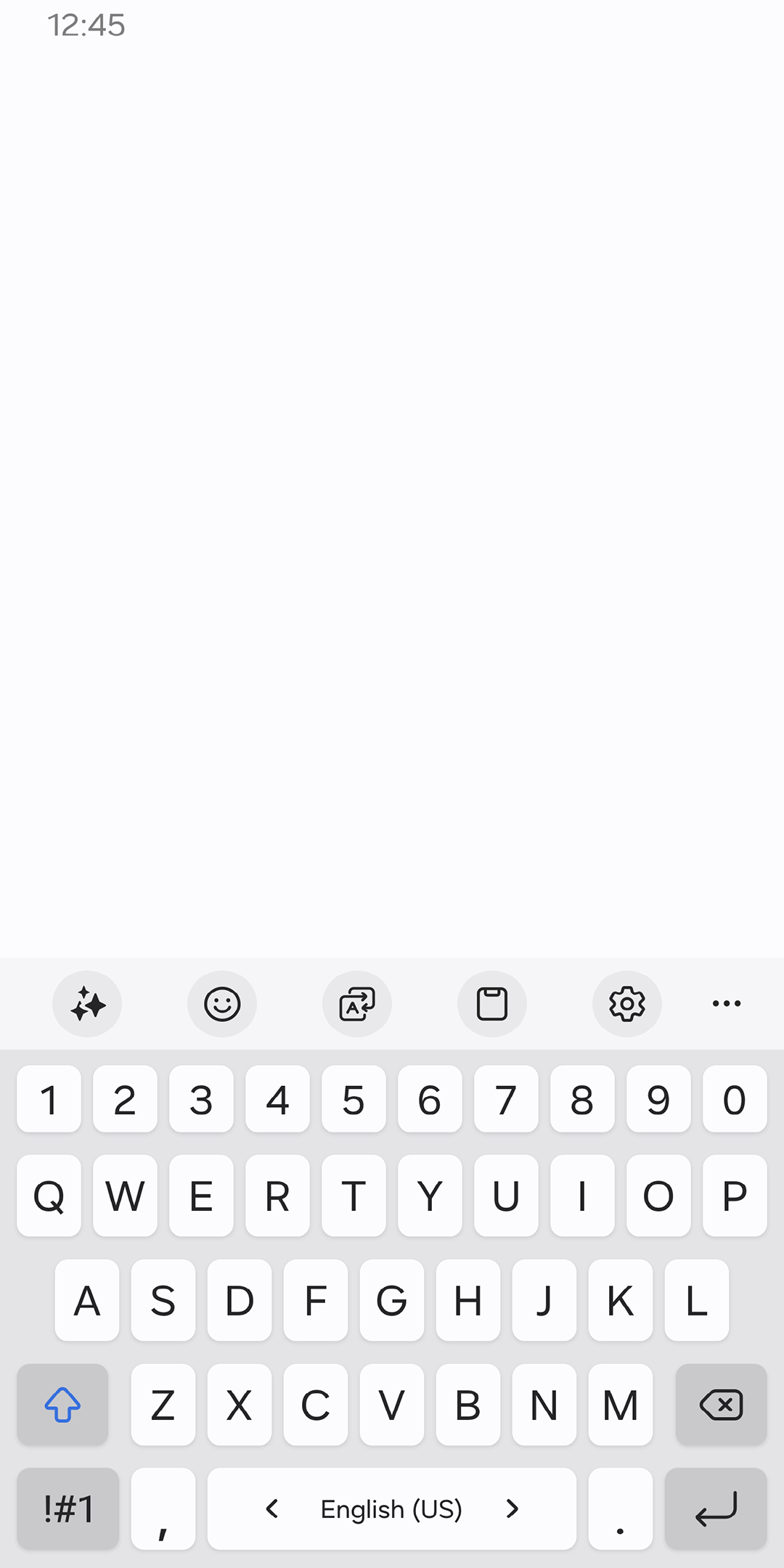Tap the period key
This screenshot has width=784, height=1568.
pos(620,1508)
